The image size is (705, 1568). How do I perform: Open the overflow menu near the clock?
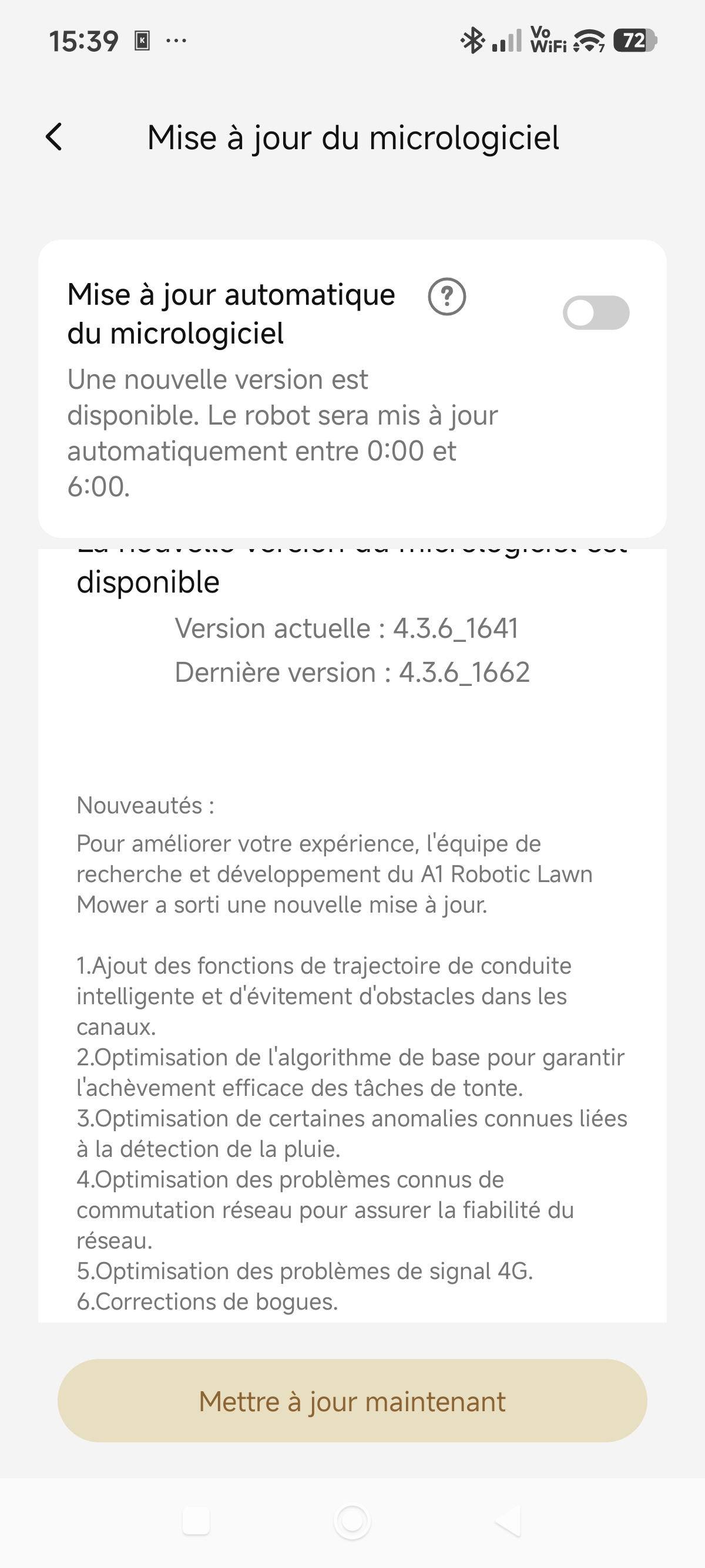click(x=174, y=40)
